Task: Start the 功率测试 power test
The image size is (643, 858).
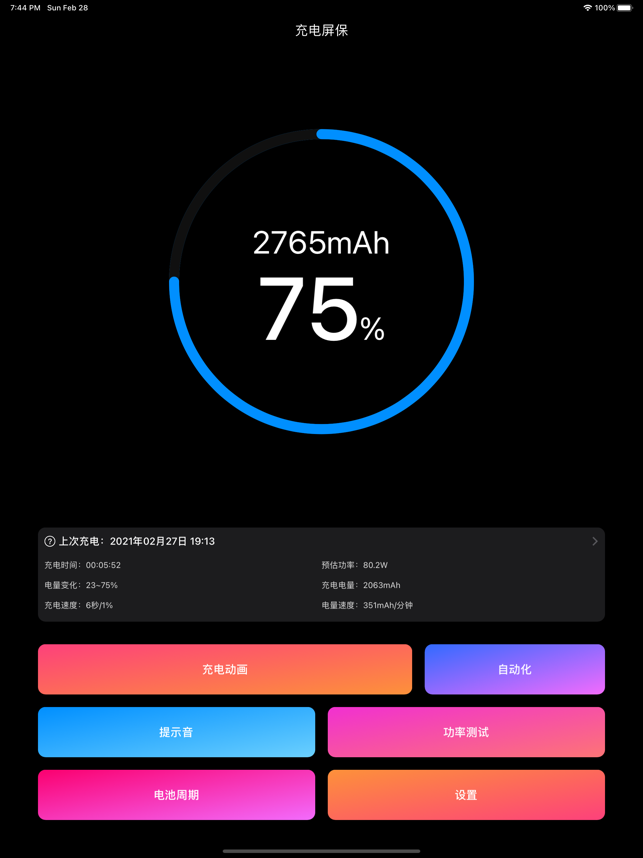Action: 466,732
